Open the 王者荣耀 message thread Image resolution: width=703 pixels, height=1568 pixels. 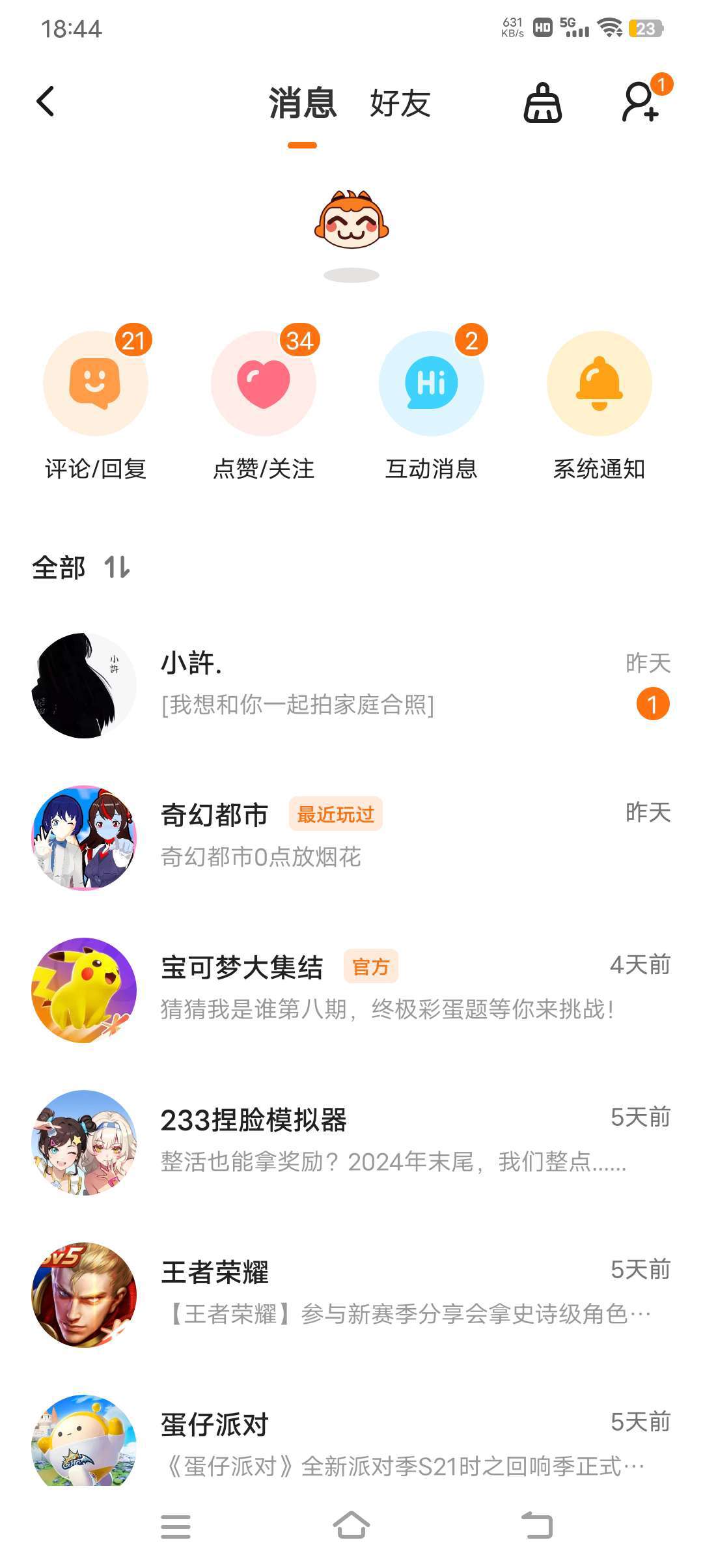tap(351, 1295)
